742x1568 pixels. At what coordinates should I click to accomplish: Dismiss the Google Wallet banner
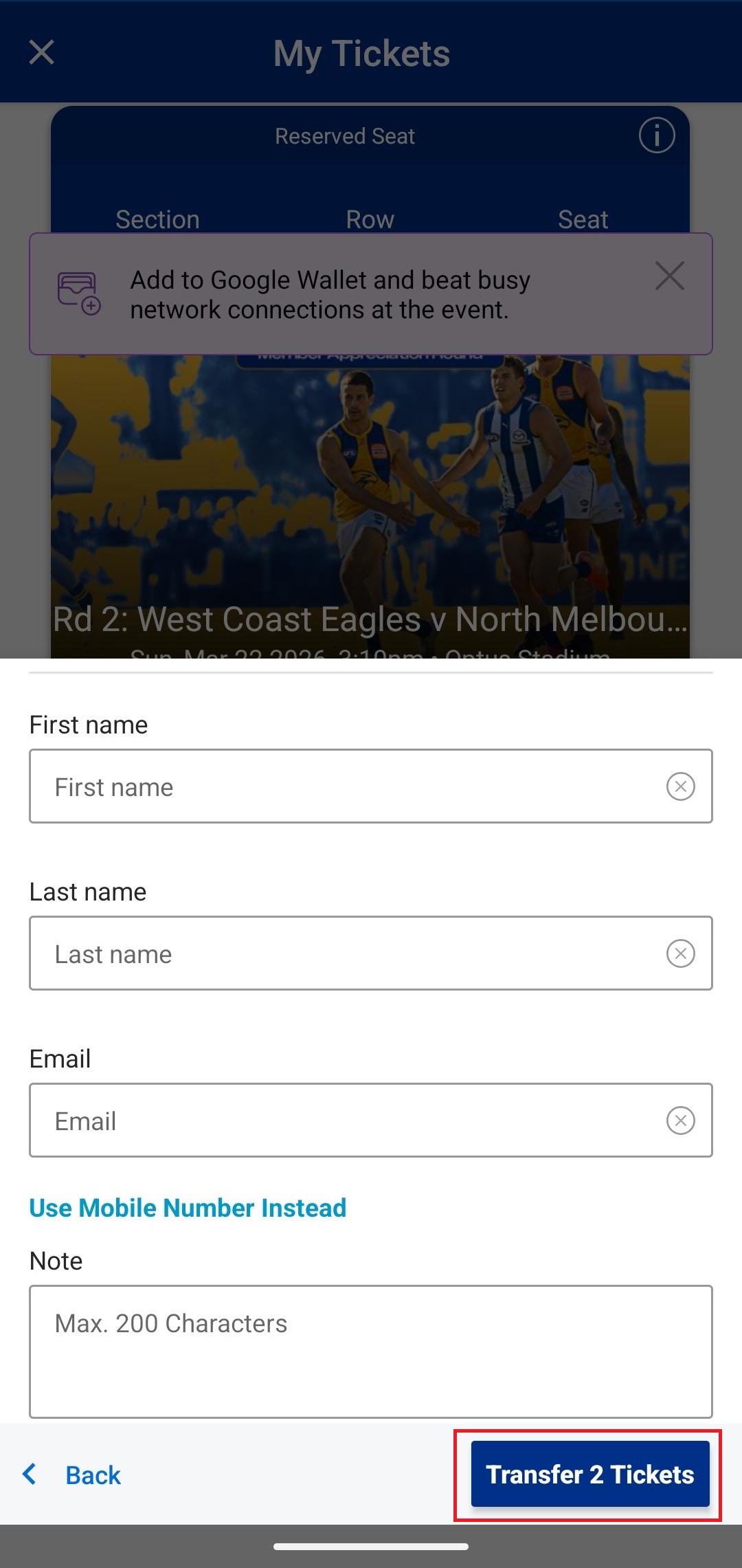(669, 276)
